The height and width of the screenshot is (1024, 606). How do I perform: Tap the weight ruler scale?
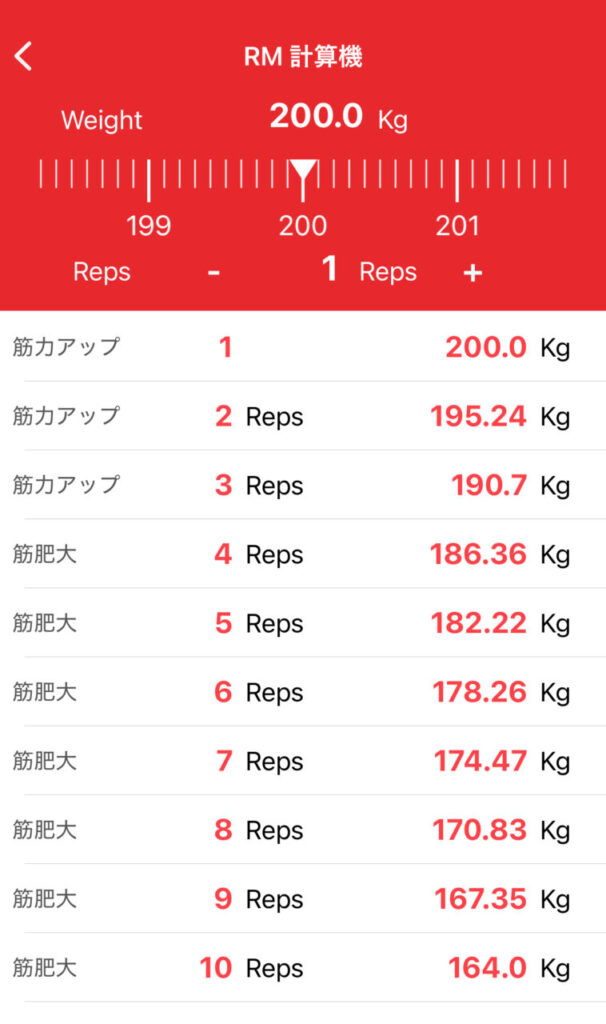coord(303,177)
